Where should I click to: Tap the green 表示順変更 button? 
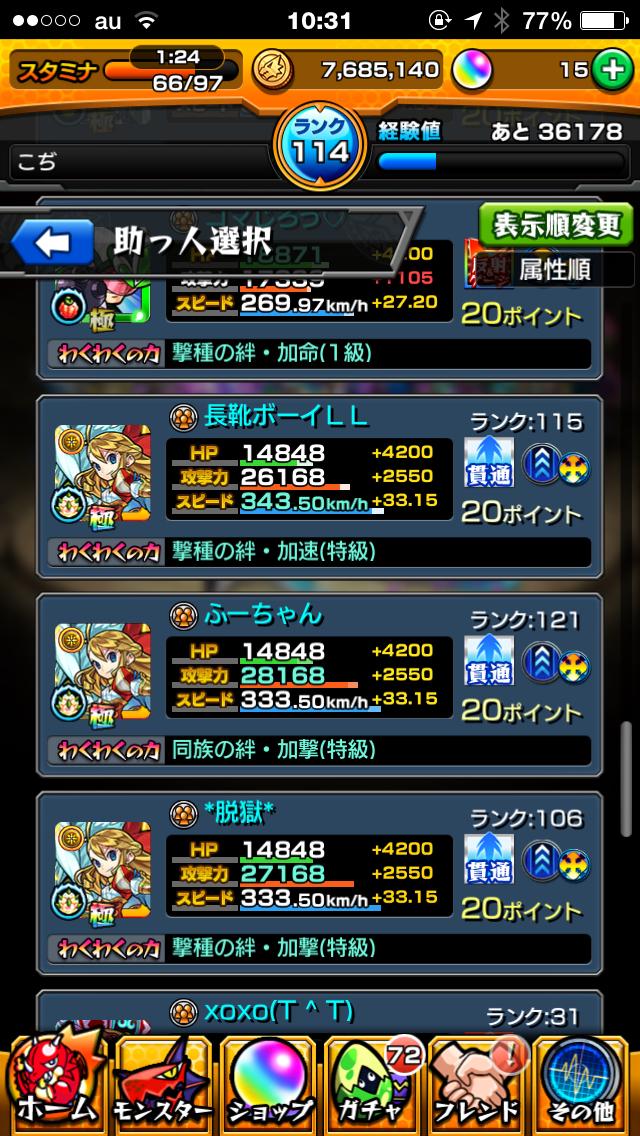coord(557,225)
